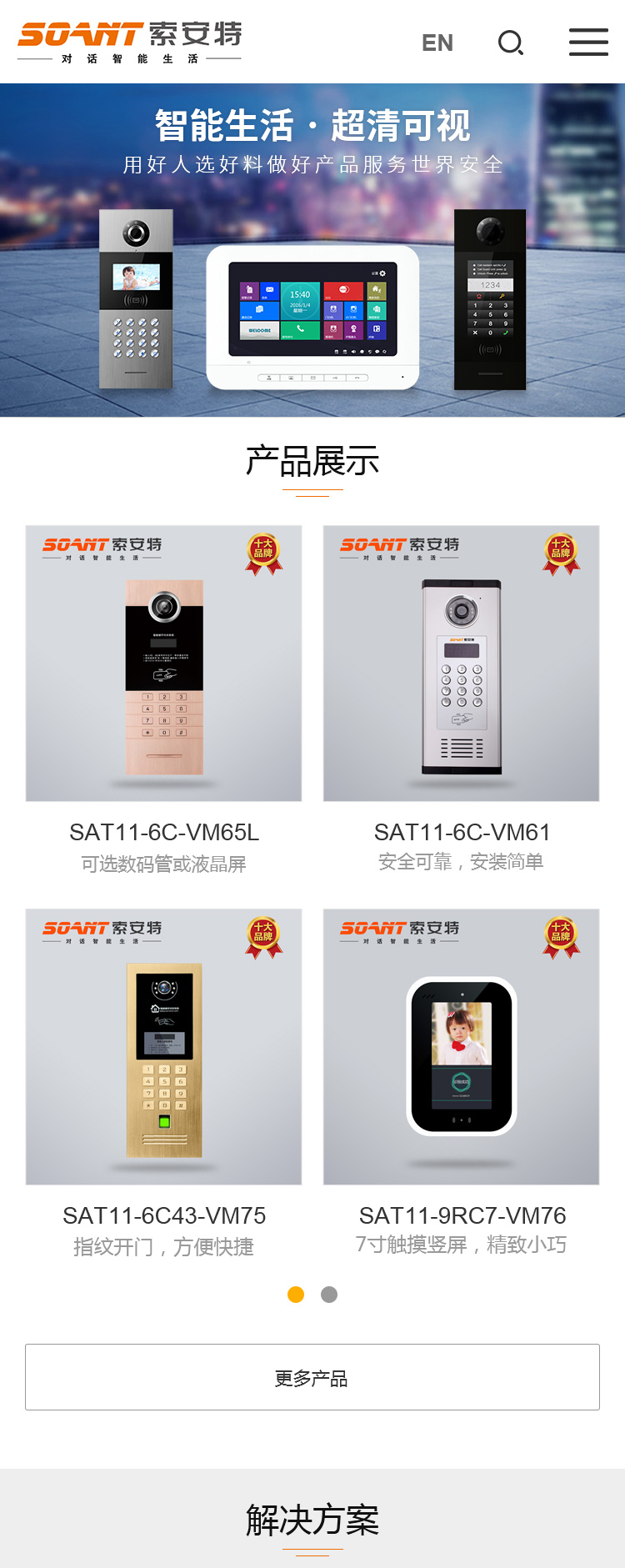Screen dimensions: 625x1568
Task: View product SAT11-9RC7-VM76
Action: 461,1047
